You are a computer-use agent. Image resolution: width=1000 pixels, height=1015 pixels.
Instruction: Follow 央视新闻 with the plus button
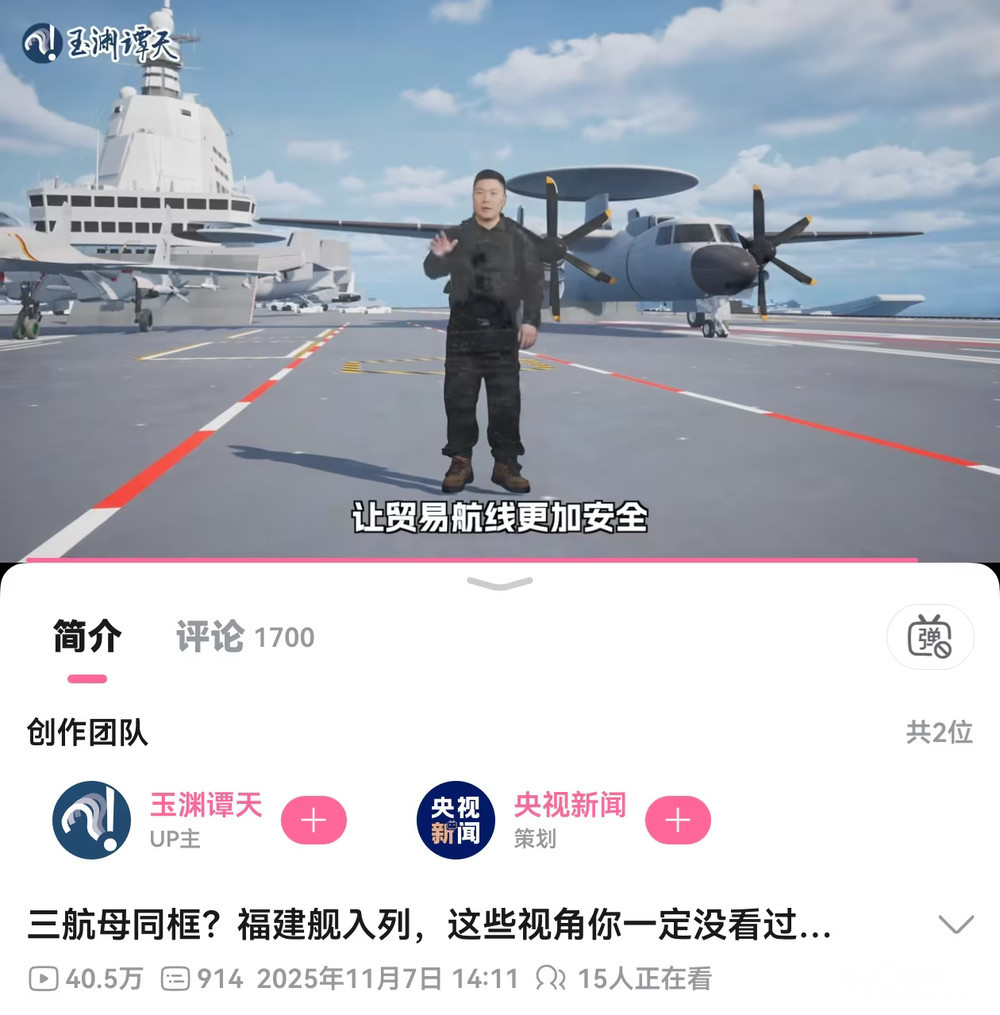678,820
